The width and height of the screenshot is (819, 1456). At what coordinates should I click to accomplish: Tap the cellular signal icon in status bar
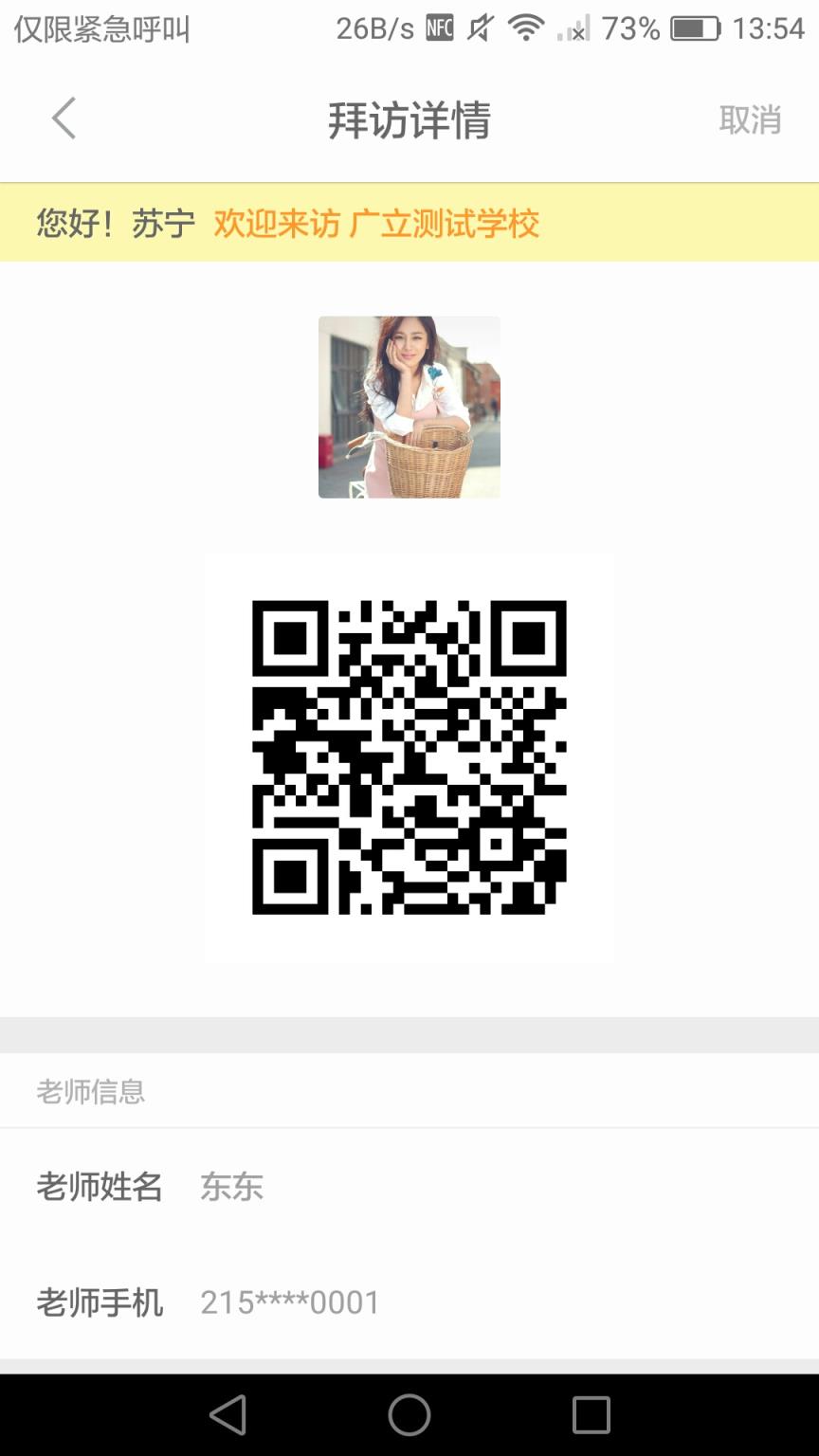573,27
